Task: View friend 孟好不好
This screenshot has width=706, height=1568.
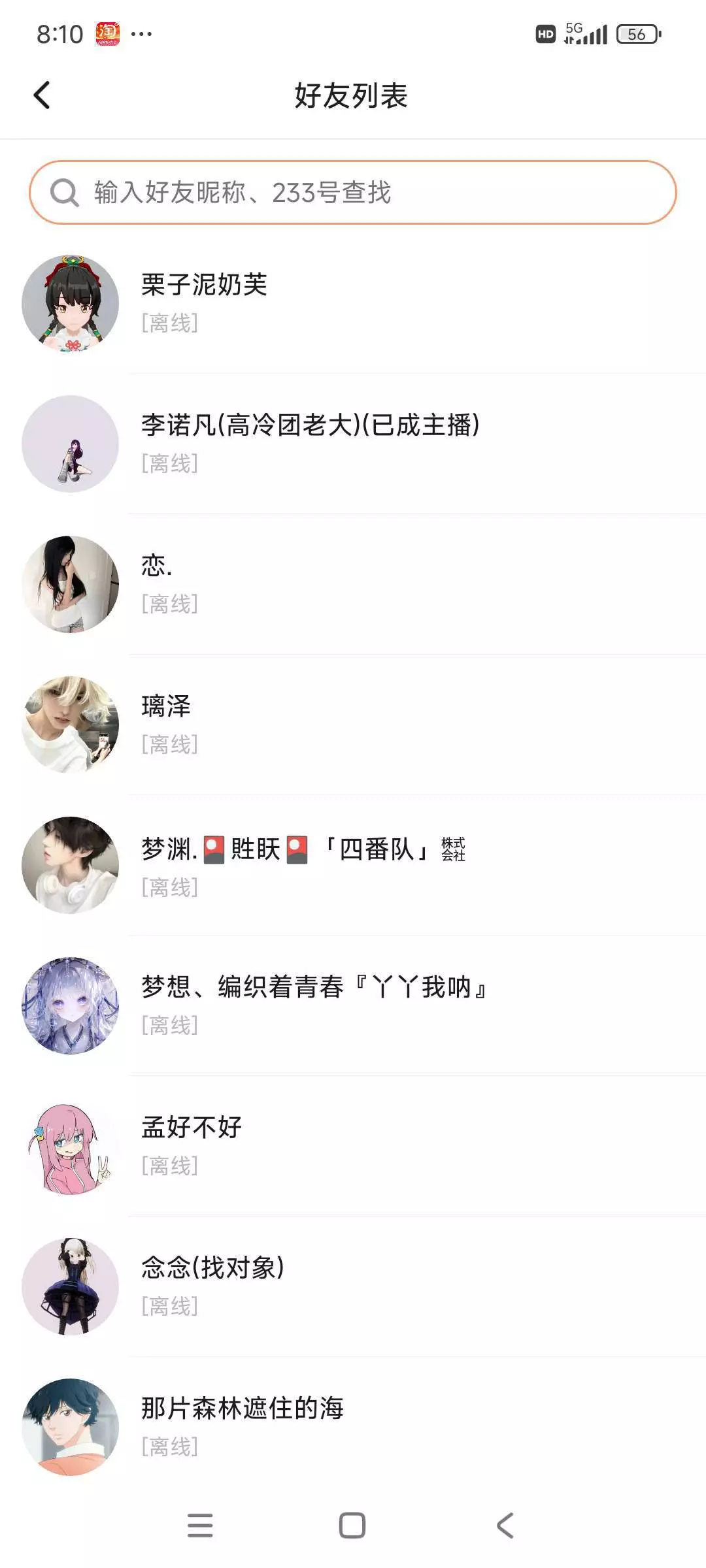Action: coord(353,1146)
